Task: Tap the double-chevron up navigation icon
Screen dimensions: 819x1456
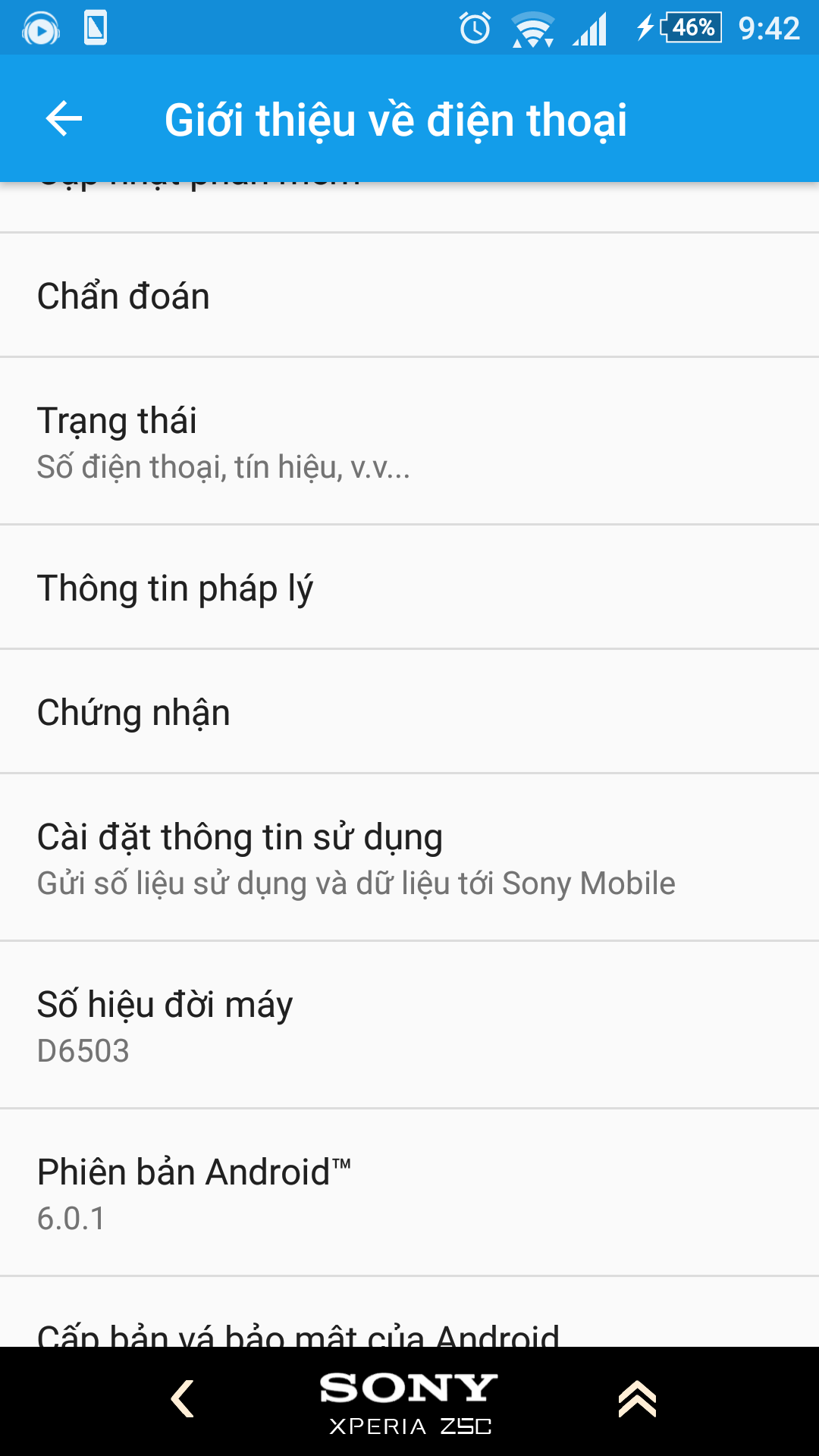Action: point(637,1399)
